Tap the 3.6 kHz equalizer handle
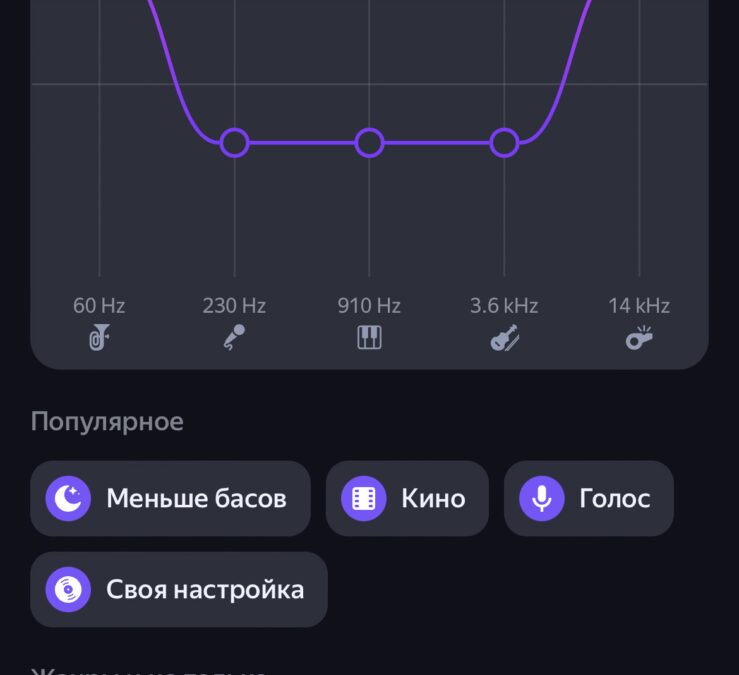Image resolution: width=739 pixels, height=675 pixels. [x=504, y=143]
